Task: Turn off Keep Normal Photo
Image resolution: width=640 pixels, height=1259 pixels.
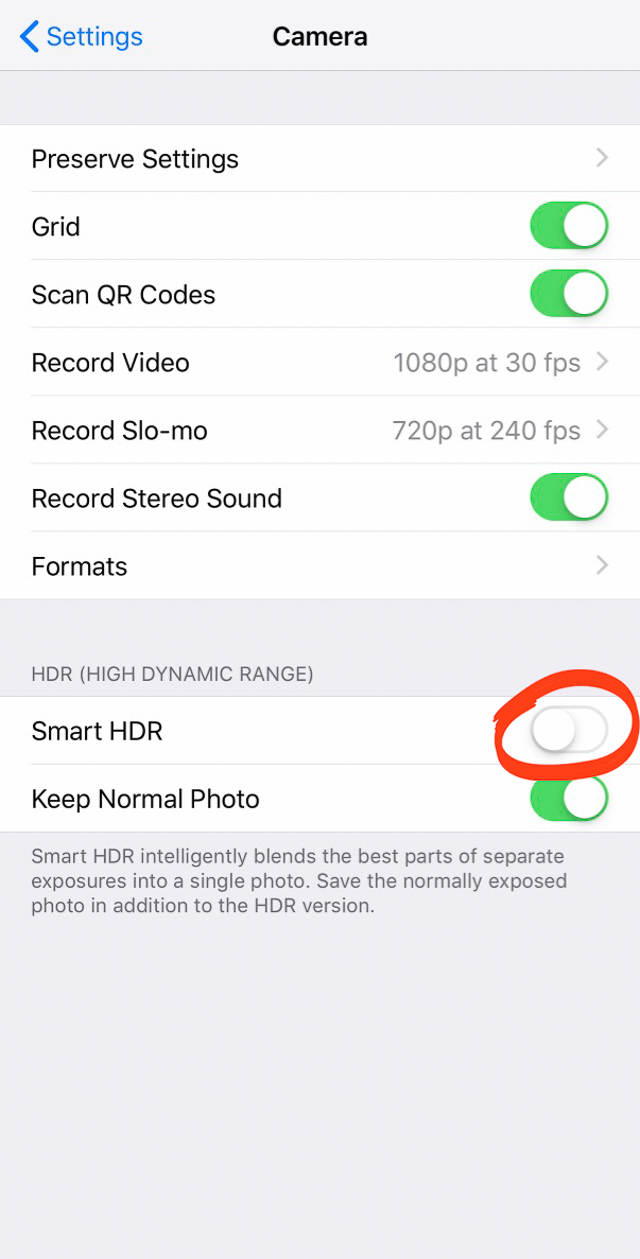Action: pos(569,798)
